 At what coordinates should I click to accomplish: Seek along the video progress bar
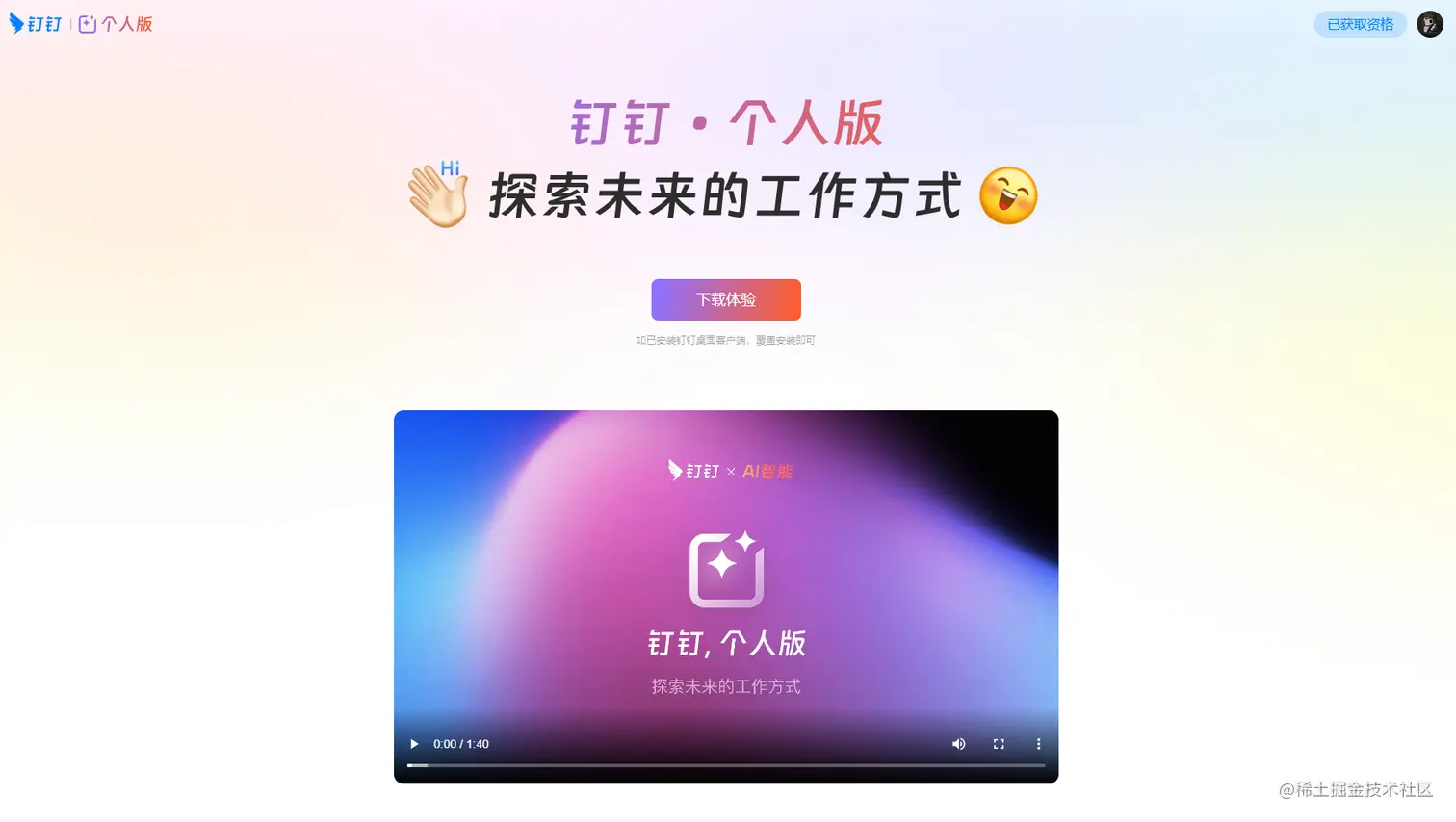726,765
